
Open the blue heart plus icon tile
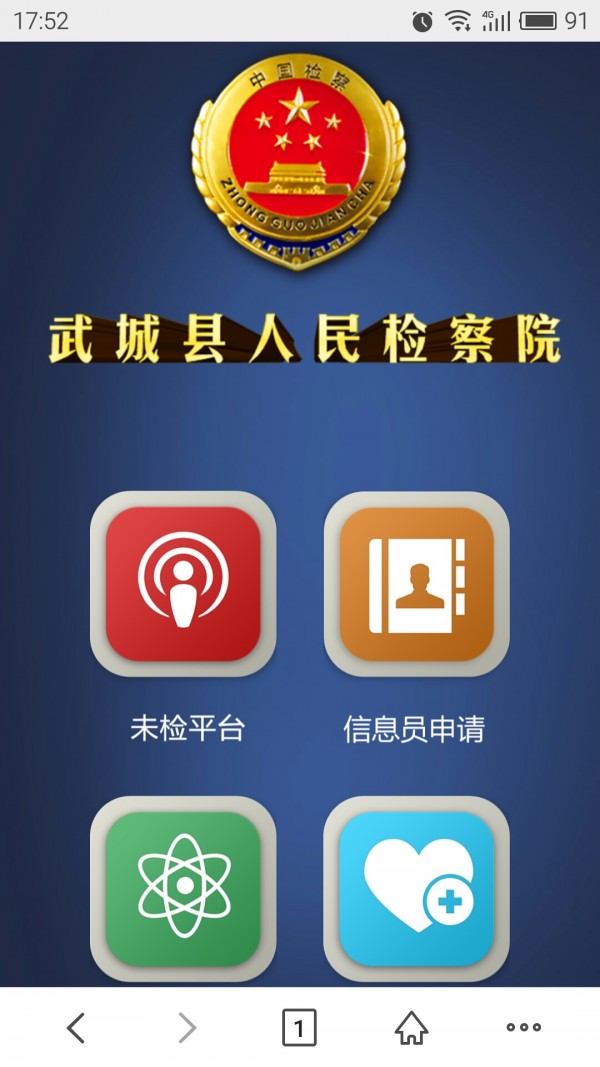416,888
